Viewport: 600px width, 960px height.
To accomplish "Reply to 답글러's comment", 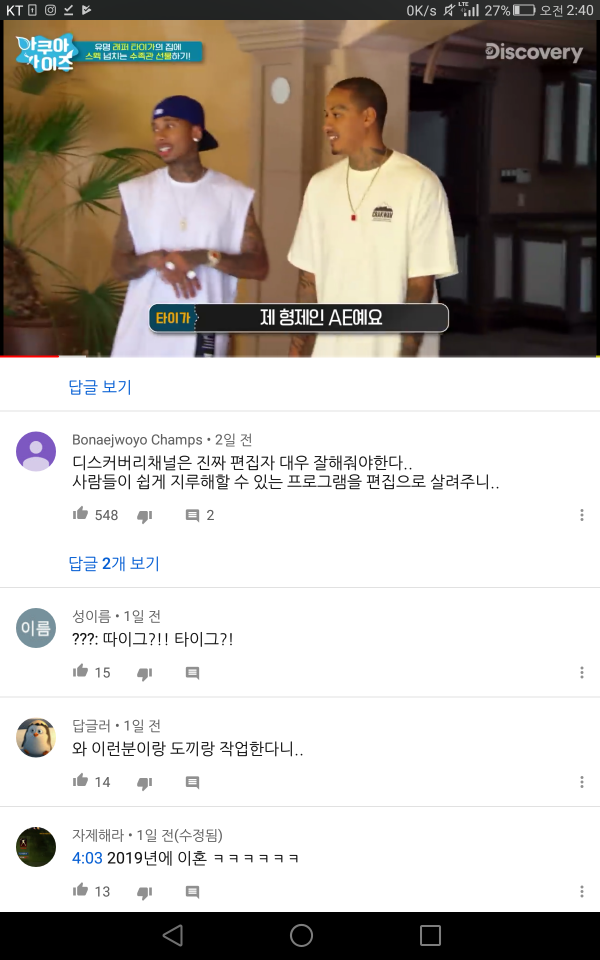I will [x=193, y=783].
